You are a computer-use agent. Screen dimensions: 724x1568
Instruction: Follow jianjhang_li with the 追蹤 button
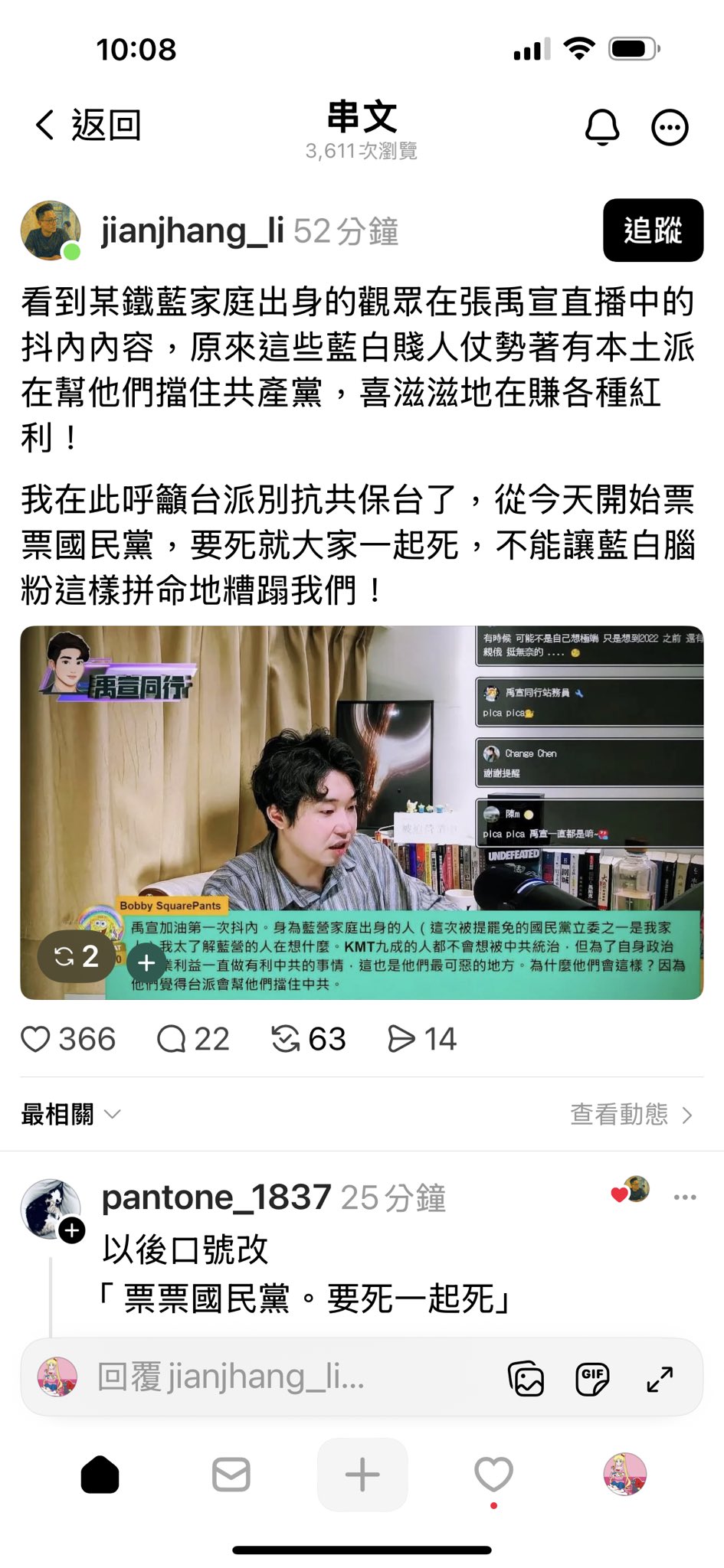point(653,230)
